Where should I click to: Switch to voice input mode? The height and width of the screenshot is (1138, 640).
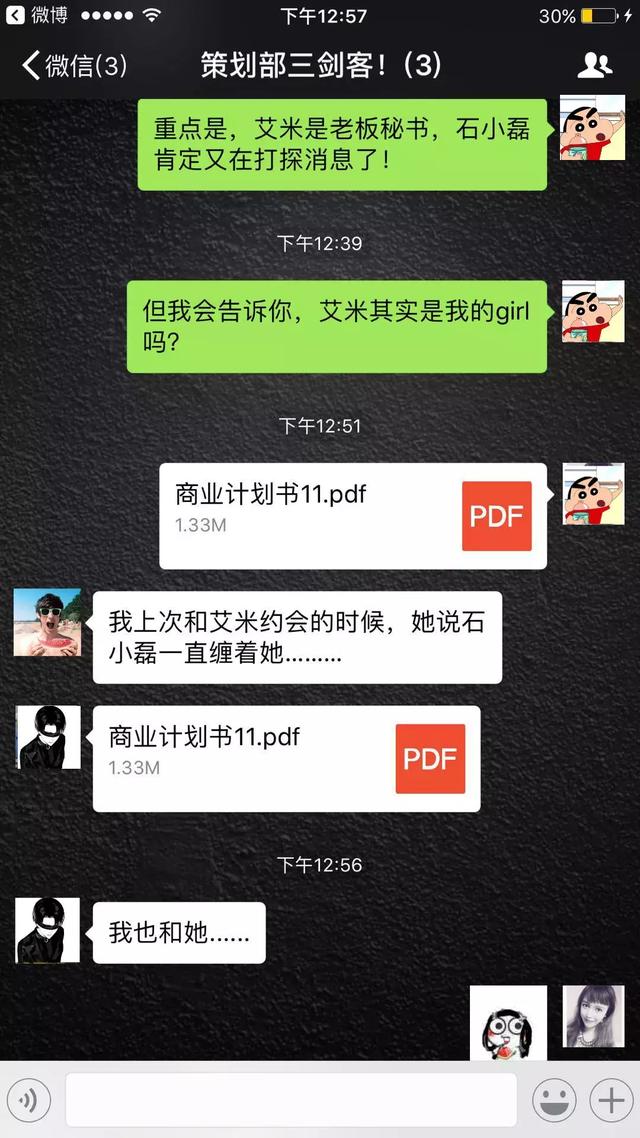[28, 1100]
